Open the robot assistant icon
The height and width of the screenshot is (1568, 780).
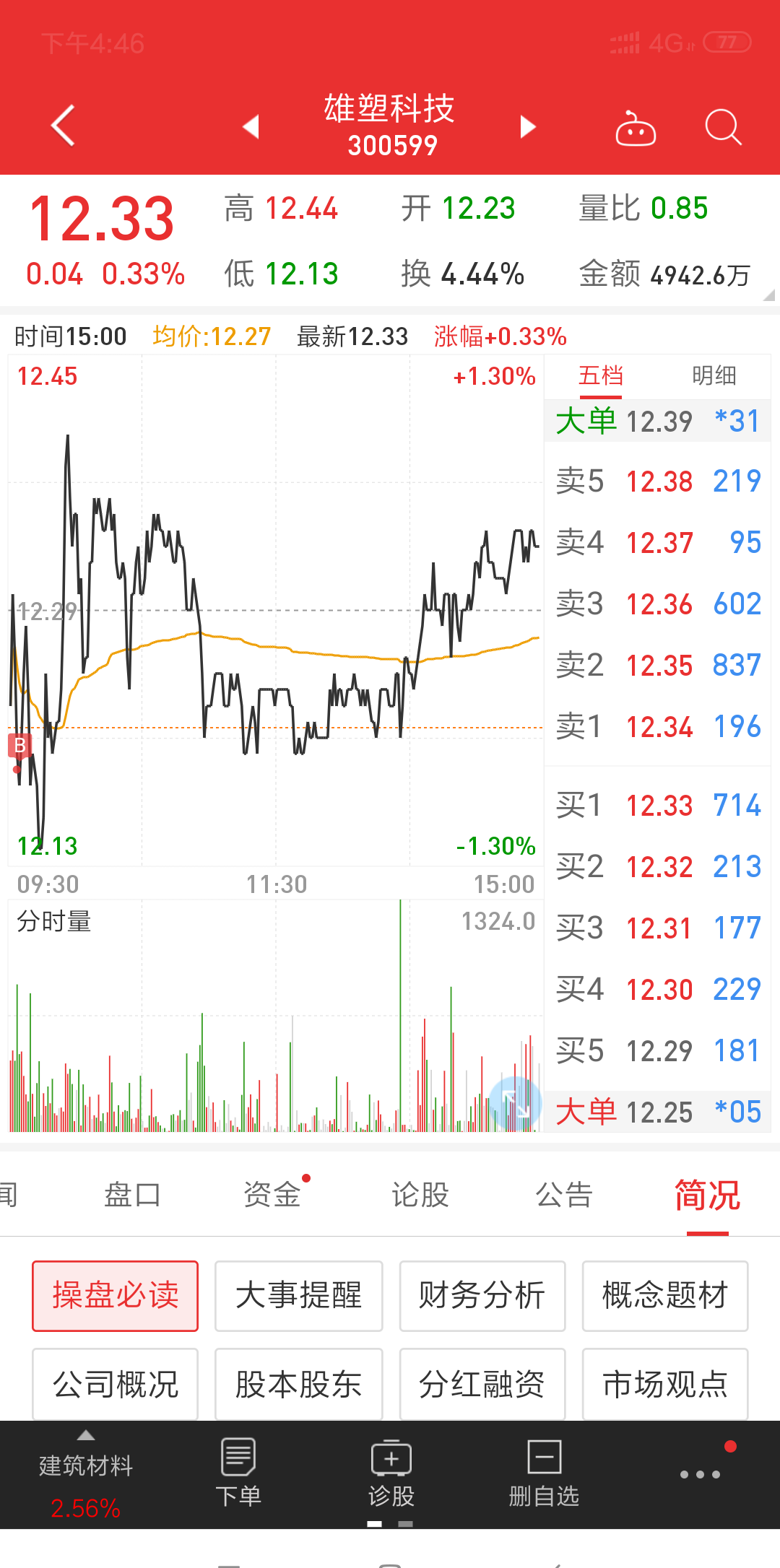click(635, 128)
